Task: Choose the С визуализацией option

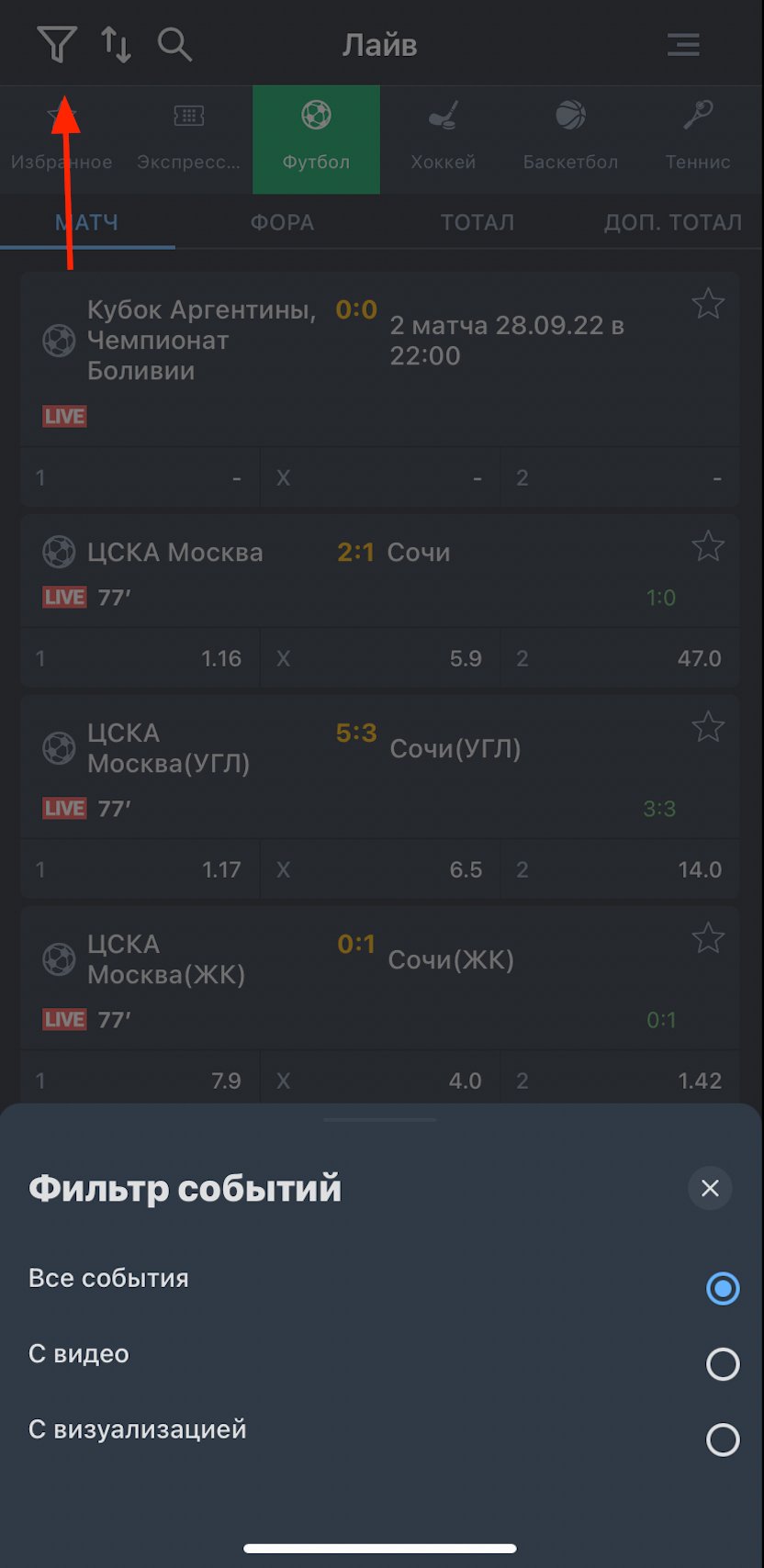Action: click(723, 1439)
